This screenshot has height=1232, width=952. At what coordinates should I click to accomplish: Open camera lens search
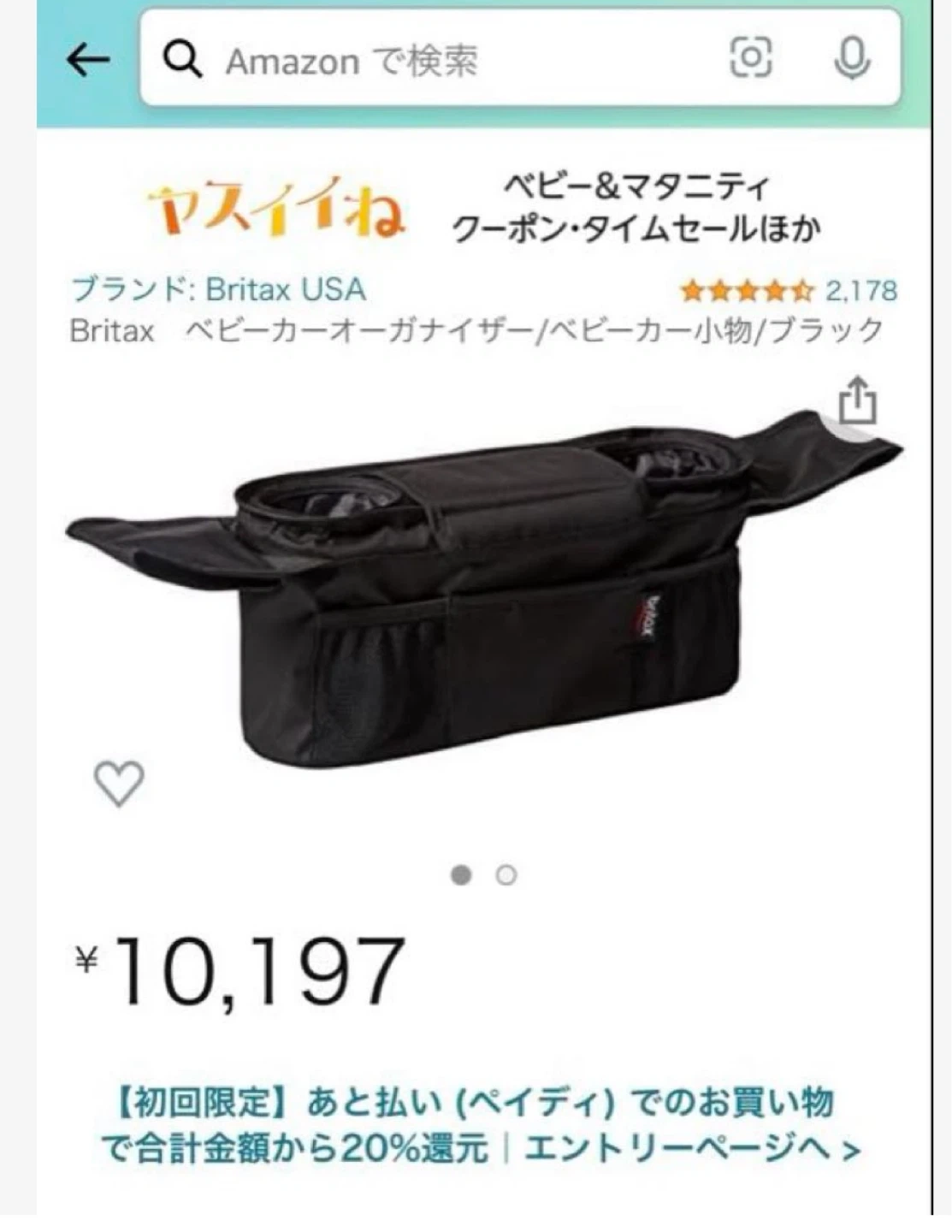(x=750, y=58)
